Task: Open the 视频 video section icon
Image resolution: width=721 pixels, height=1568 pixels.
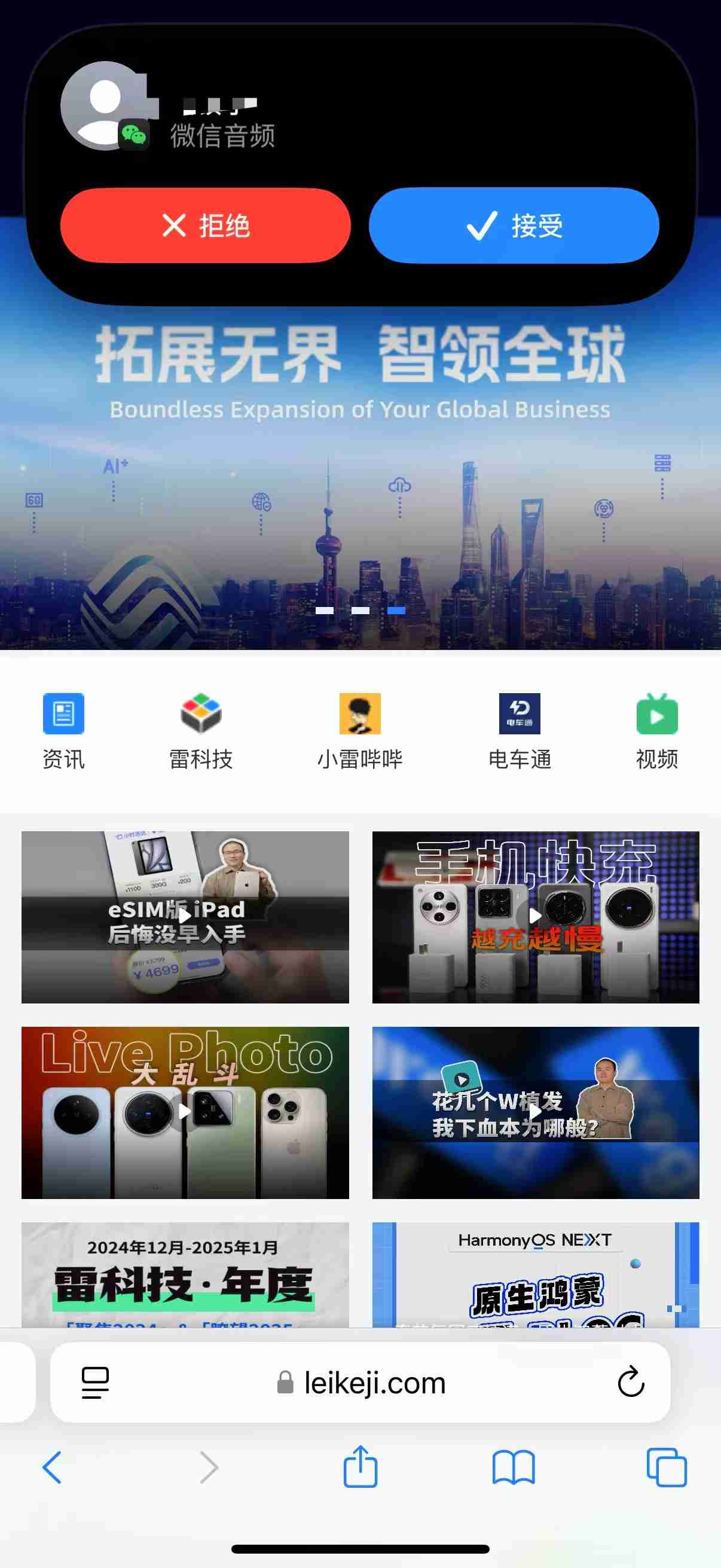Action: (657, 715)
